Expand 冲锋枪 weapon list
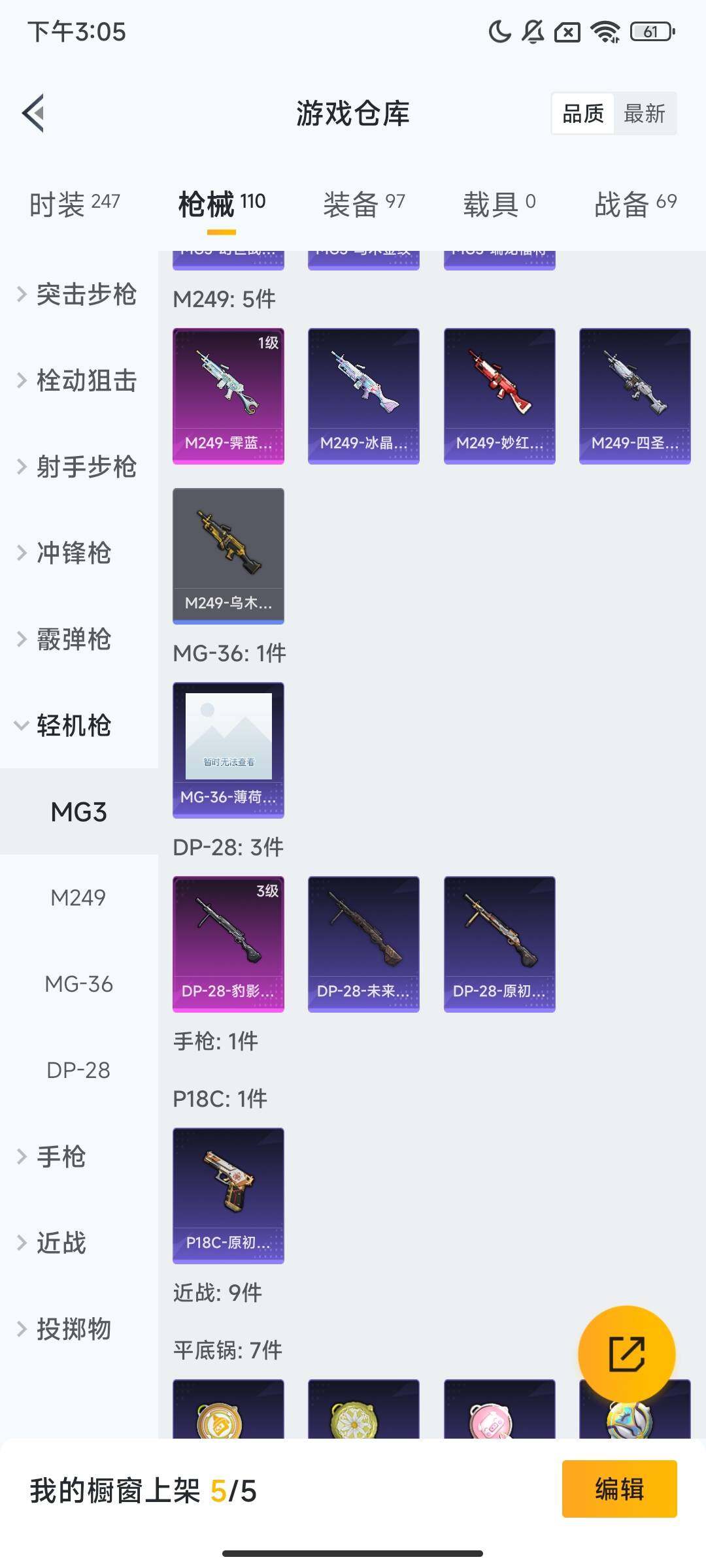Image resolution: width=706 pixels, height=1568 pixels. tap(72, 553)
